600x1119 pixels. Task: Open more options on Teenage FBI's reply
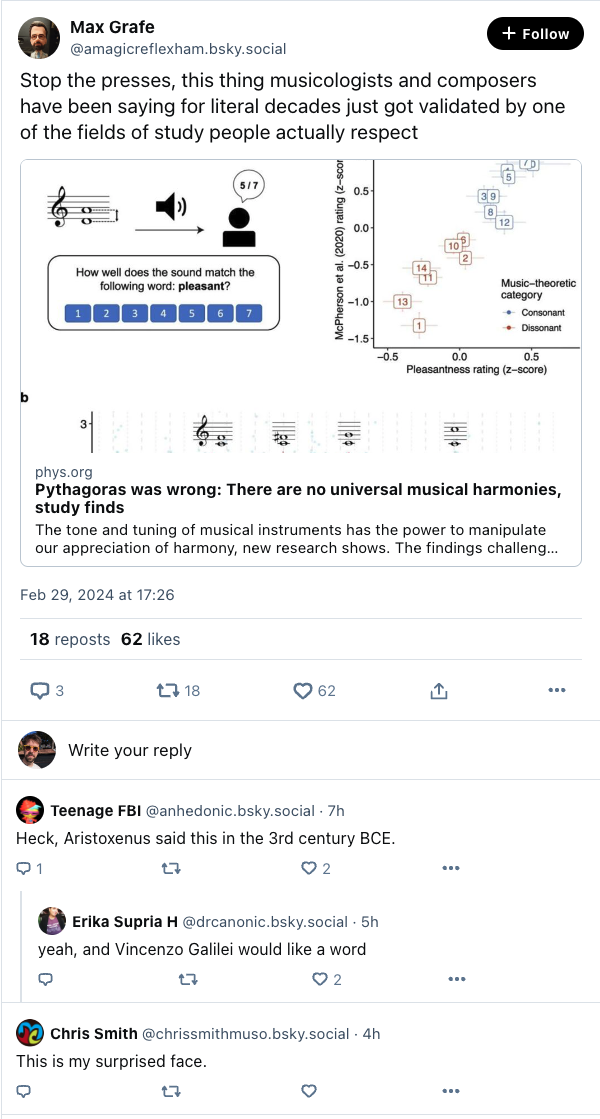click(450, 869)
